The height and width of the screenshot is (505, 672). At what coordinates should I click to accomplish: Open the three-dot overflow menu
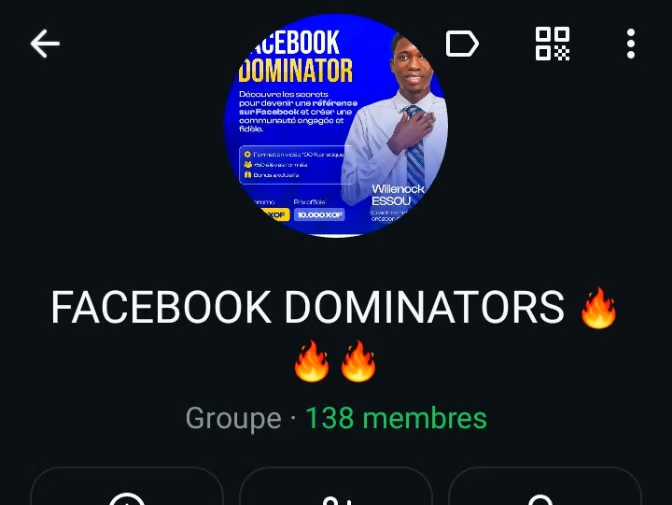tap(630, 44)
